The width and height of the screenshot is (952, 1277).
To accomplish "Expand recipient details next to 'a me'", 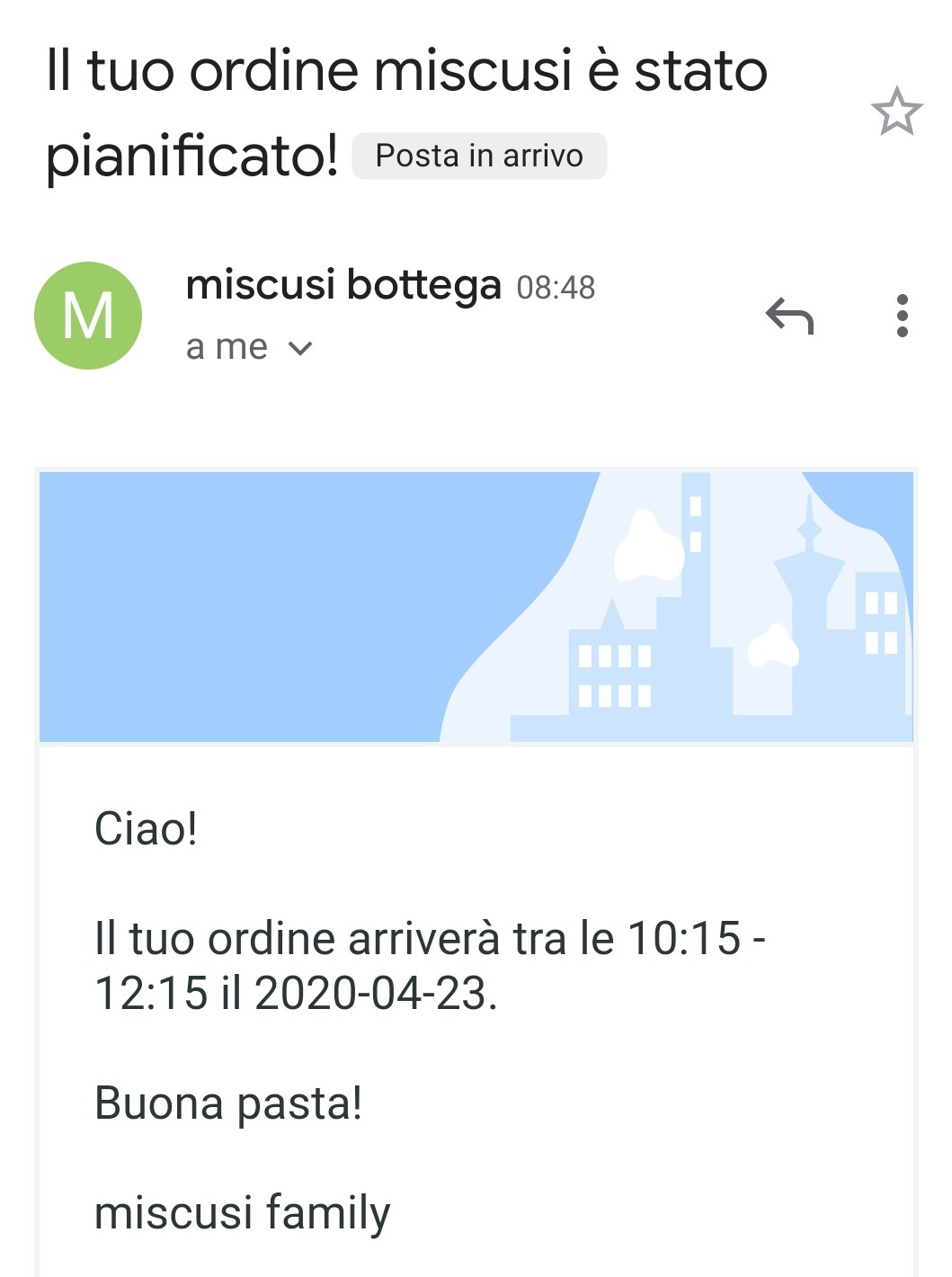I will 300,348.
